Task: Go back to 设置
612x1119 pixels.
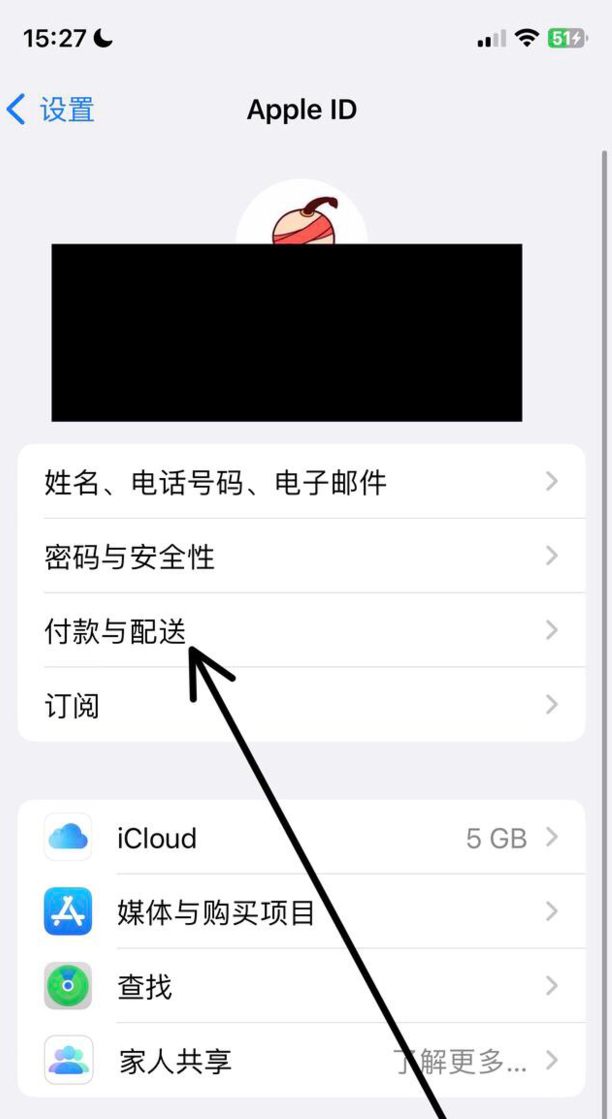Action: tap(52, 109)
